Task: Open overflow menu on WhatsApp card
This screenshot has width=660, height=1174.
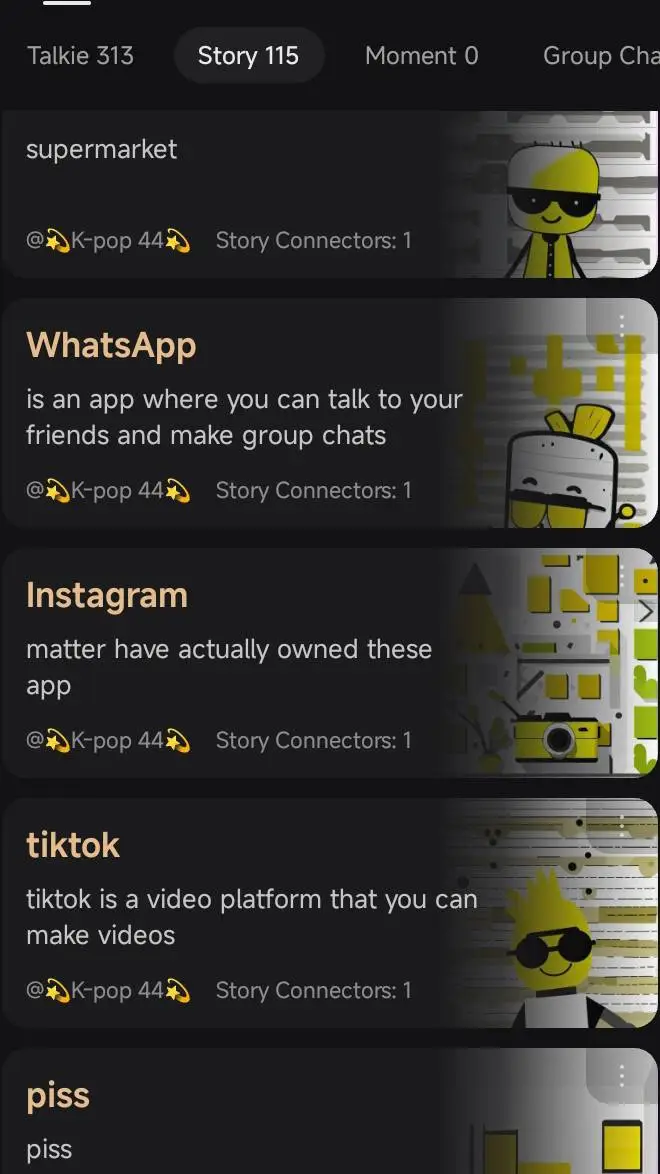Action: click(x=622, y=325)
